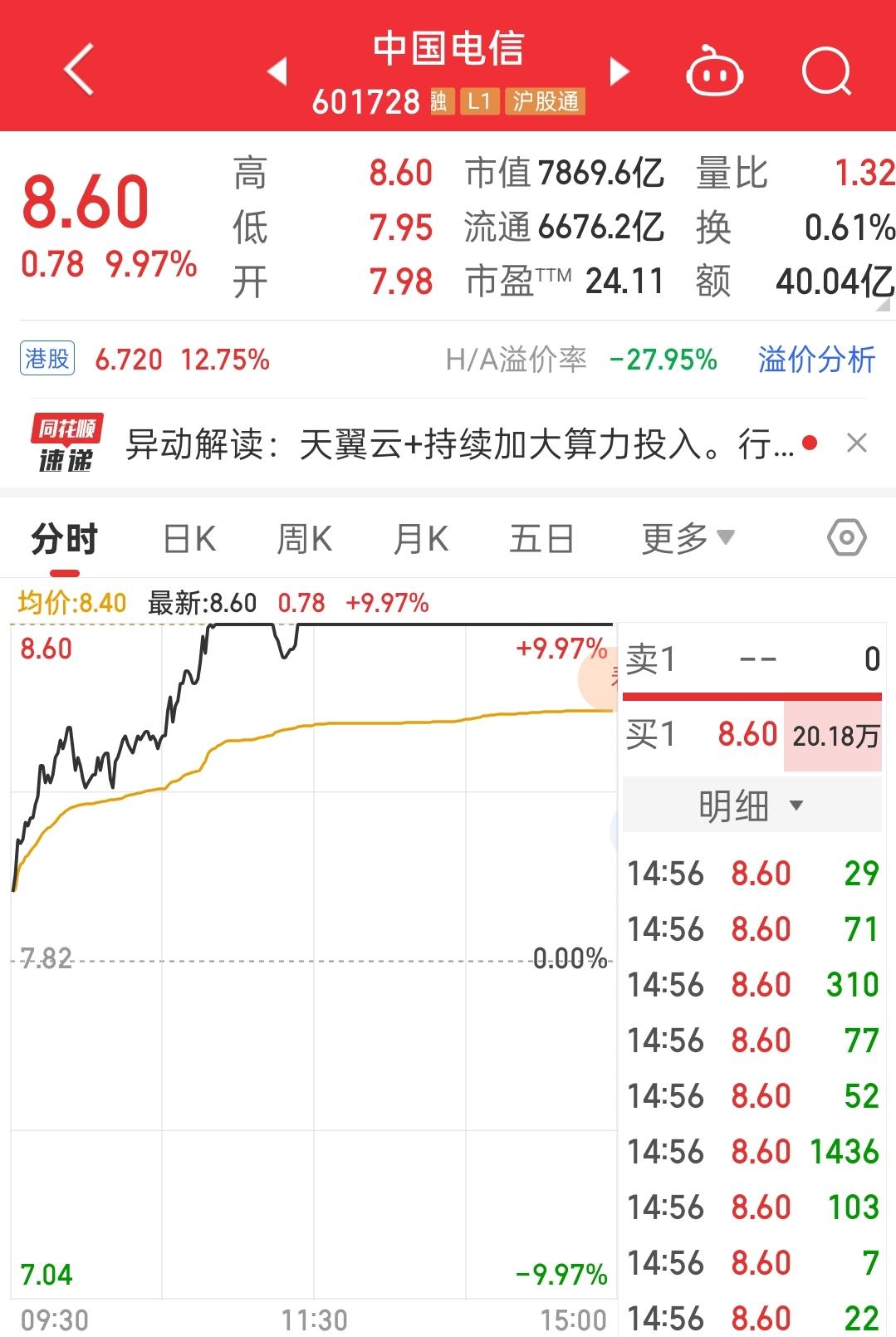Expand the 明细 dropdown
The width and height of the screenshot is (896, 1337).
pos(751,806)
